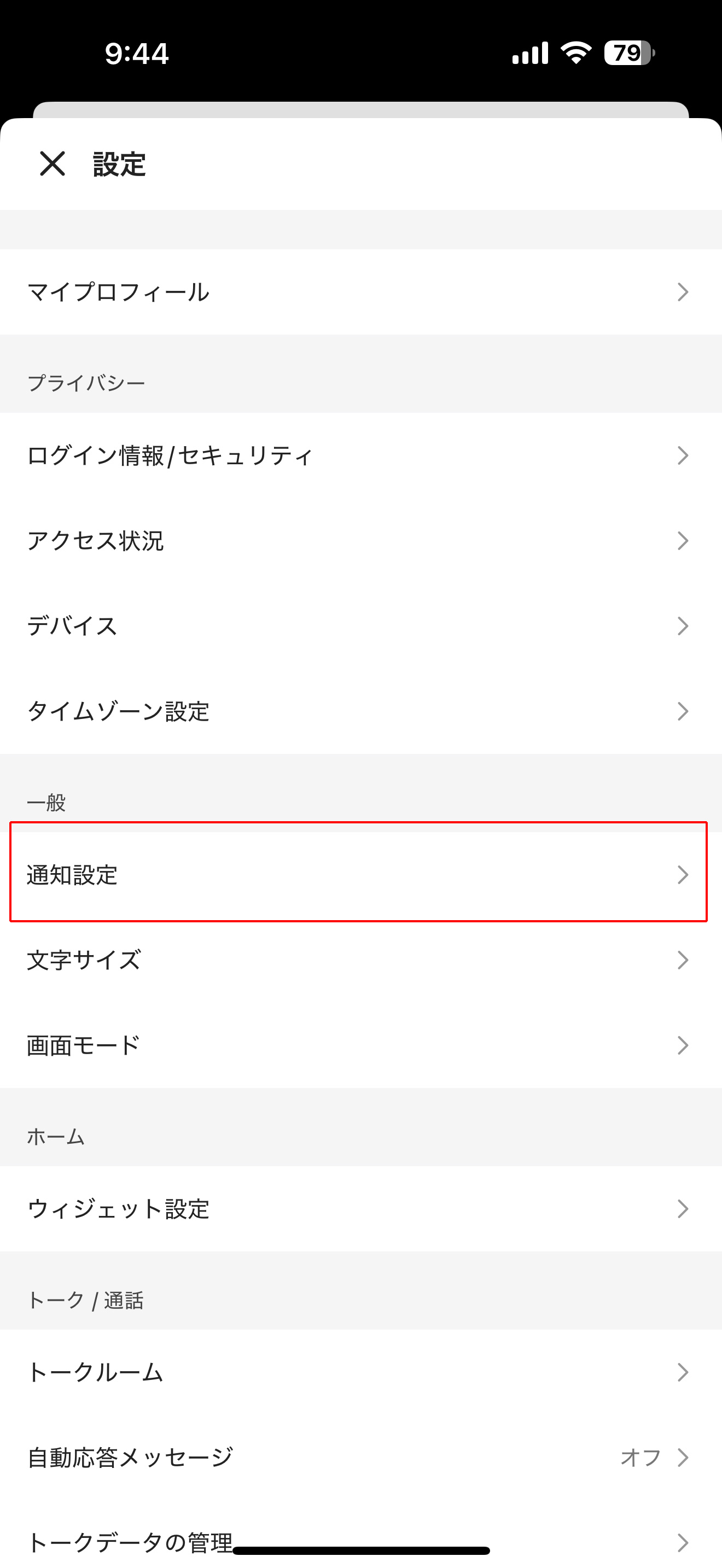Viewport: 722px width, 1568px height.
Task: Open タイムゾーン設定
Action: point(360,711)
